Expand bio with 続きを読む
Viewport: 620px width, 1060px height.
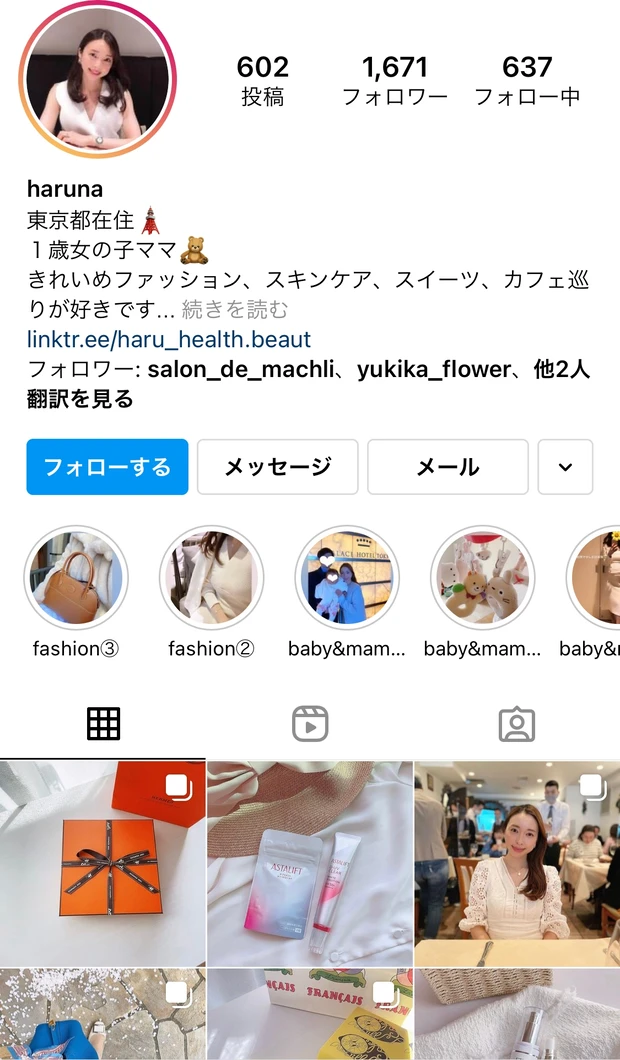(235, 310)
